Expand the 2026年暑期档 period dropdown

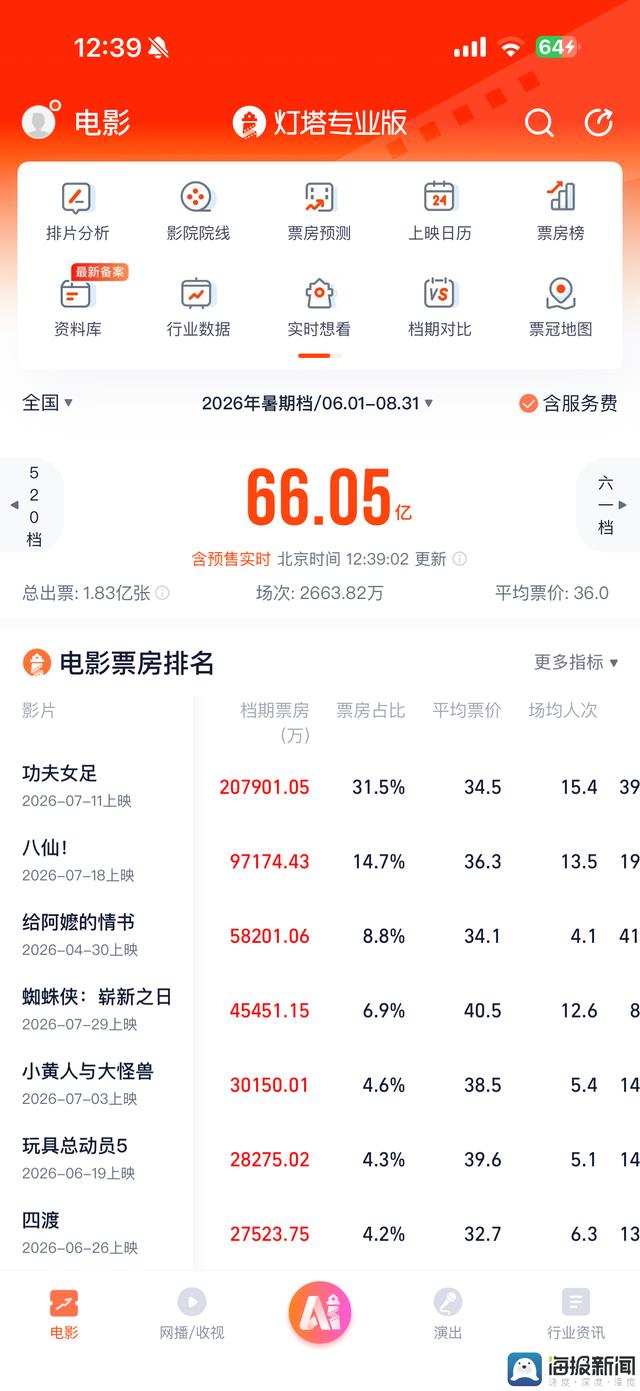(x=317, y=403)
